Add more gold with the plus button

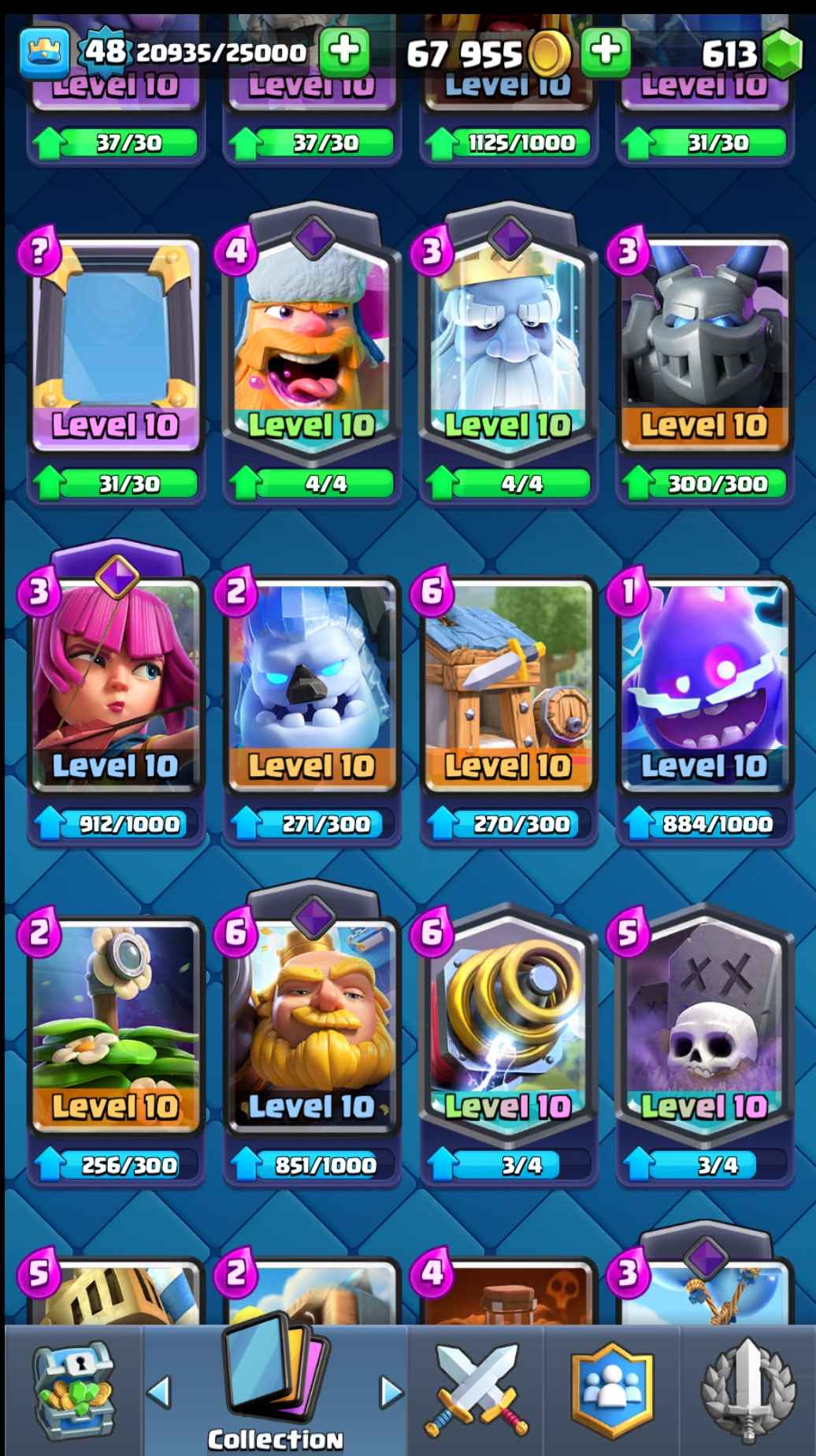point(605,52)
